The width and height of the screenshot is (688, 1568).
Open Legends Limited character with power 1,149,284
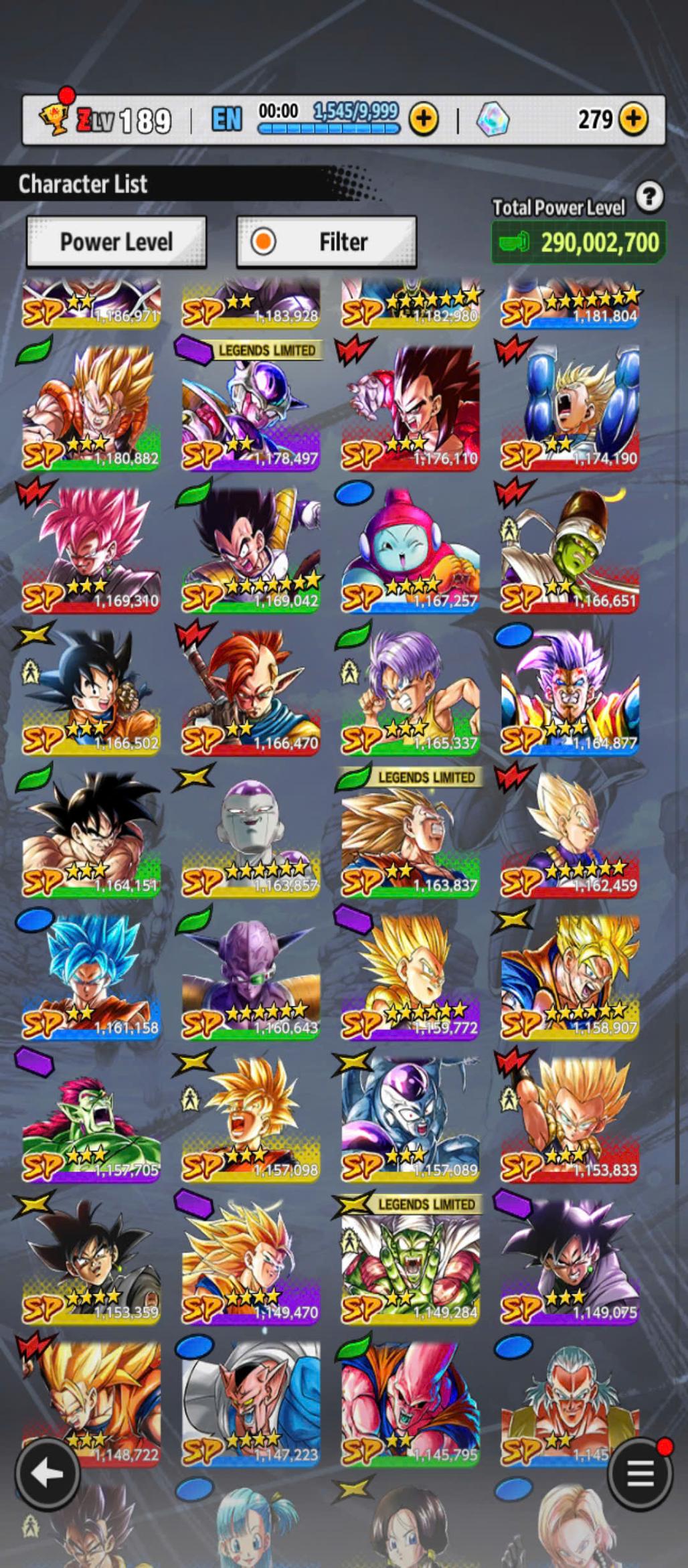tap(410, 1261)
